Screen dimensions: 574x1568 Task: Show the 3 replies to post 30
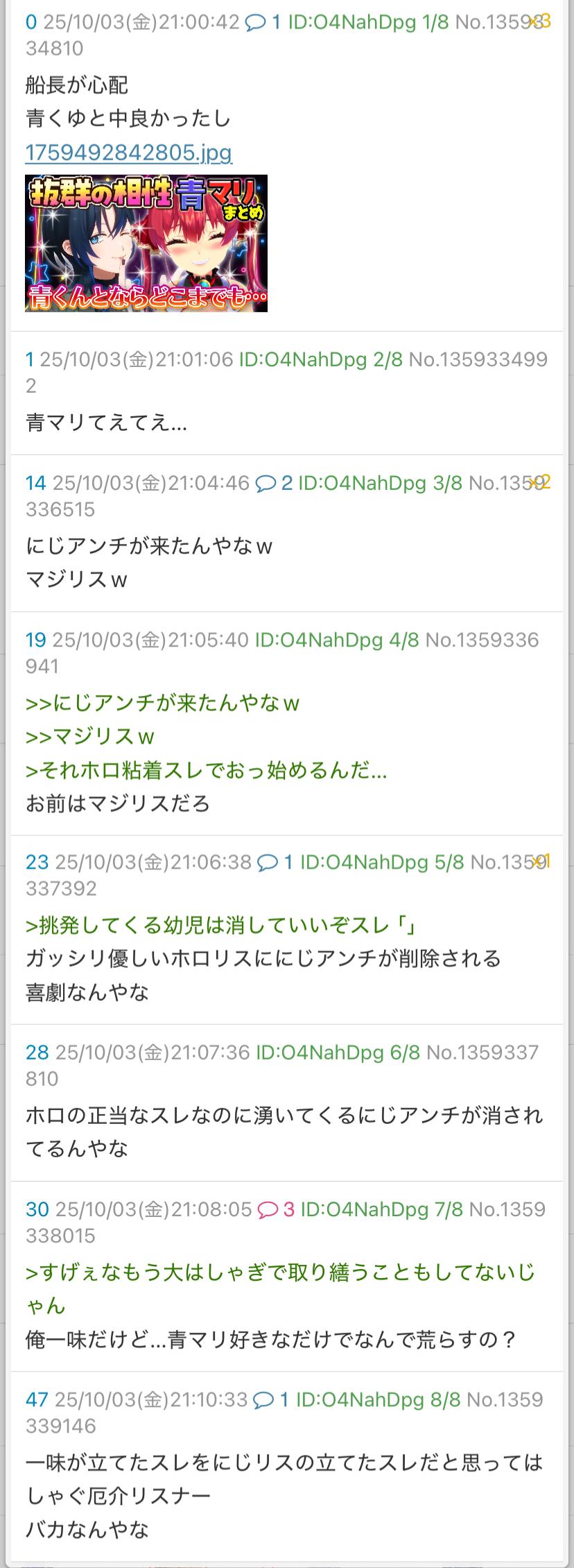(276, 1210)
